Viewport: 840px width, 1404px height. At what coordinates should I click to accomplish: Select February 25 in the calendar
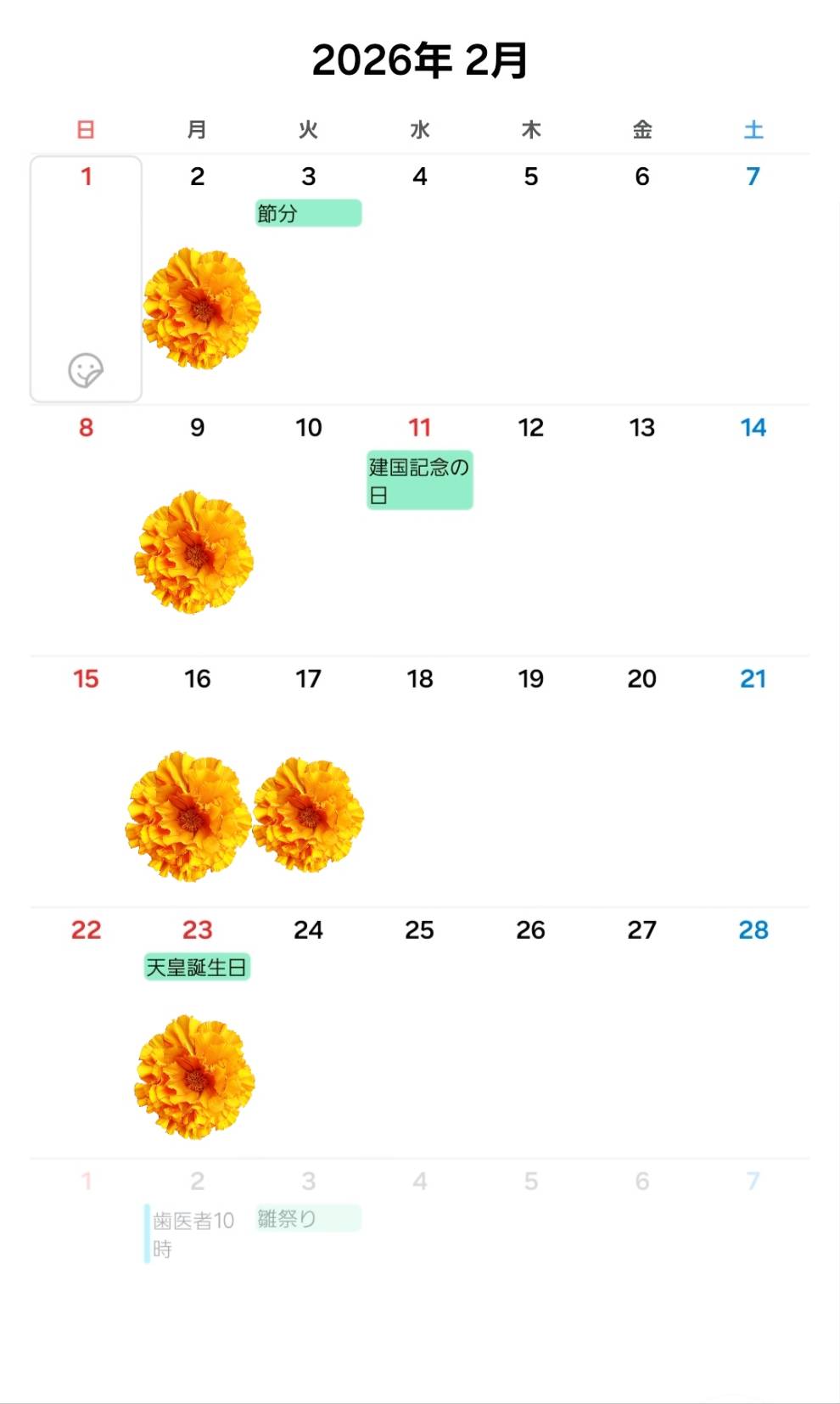pyautogui.click(x=419, y=930)
